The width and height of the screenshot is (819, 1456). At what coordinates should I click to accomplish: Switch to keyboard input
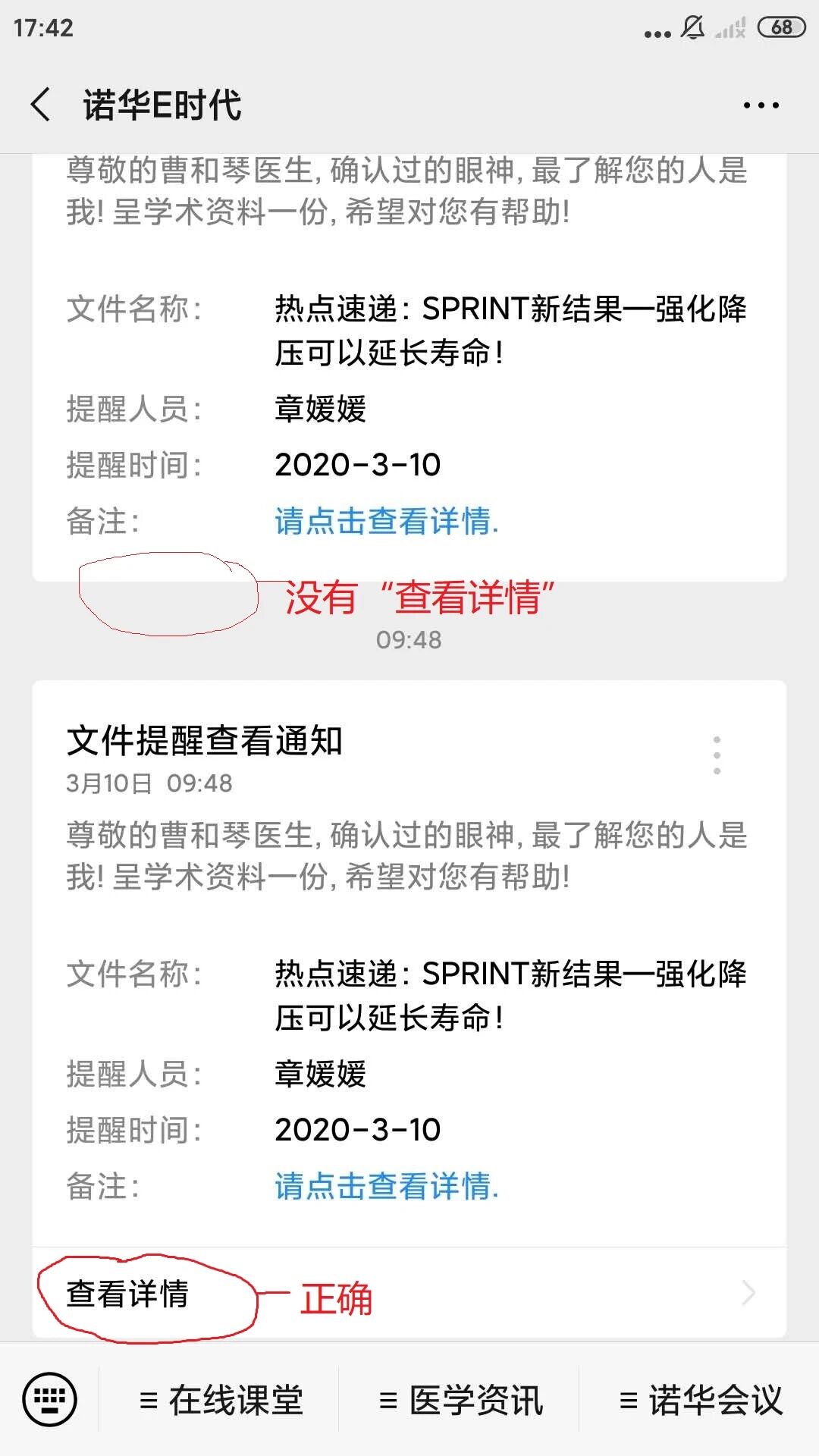50,1399
